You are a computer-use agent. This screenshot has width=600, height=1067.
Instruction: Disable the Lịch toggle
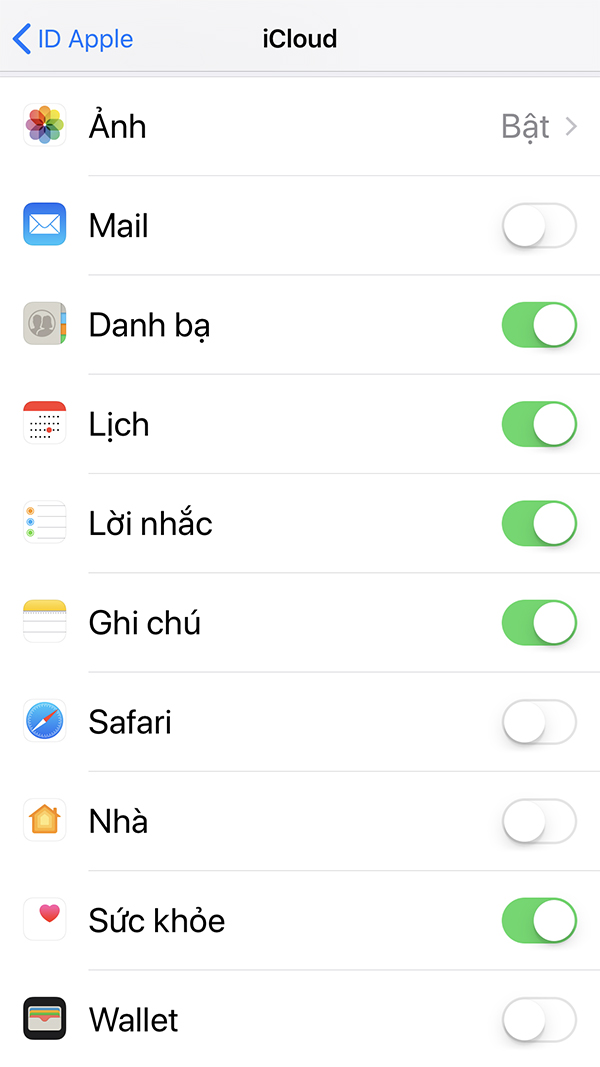click(x=539, y=424)
